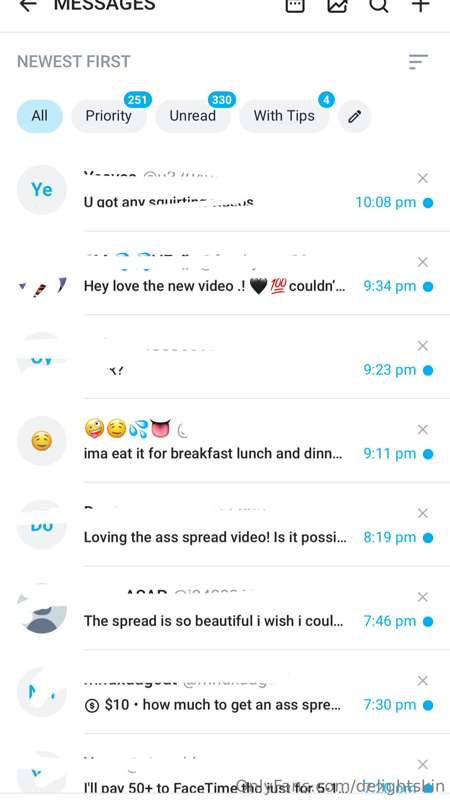Select the All filter chip
Screen dimensions: 450x800
pos(39,116)
